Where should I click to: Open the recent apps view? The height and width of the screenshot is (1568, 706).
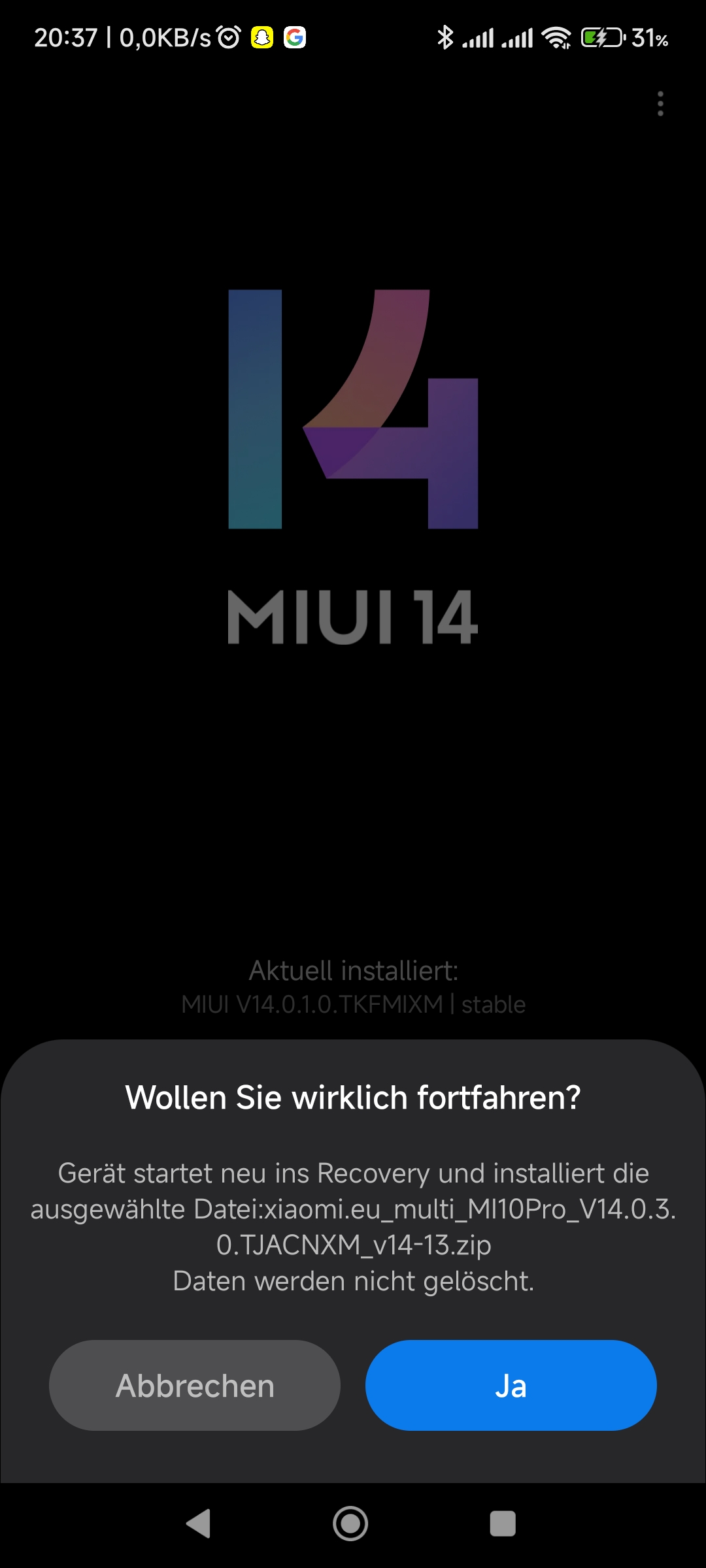(503, 1524)
